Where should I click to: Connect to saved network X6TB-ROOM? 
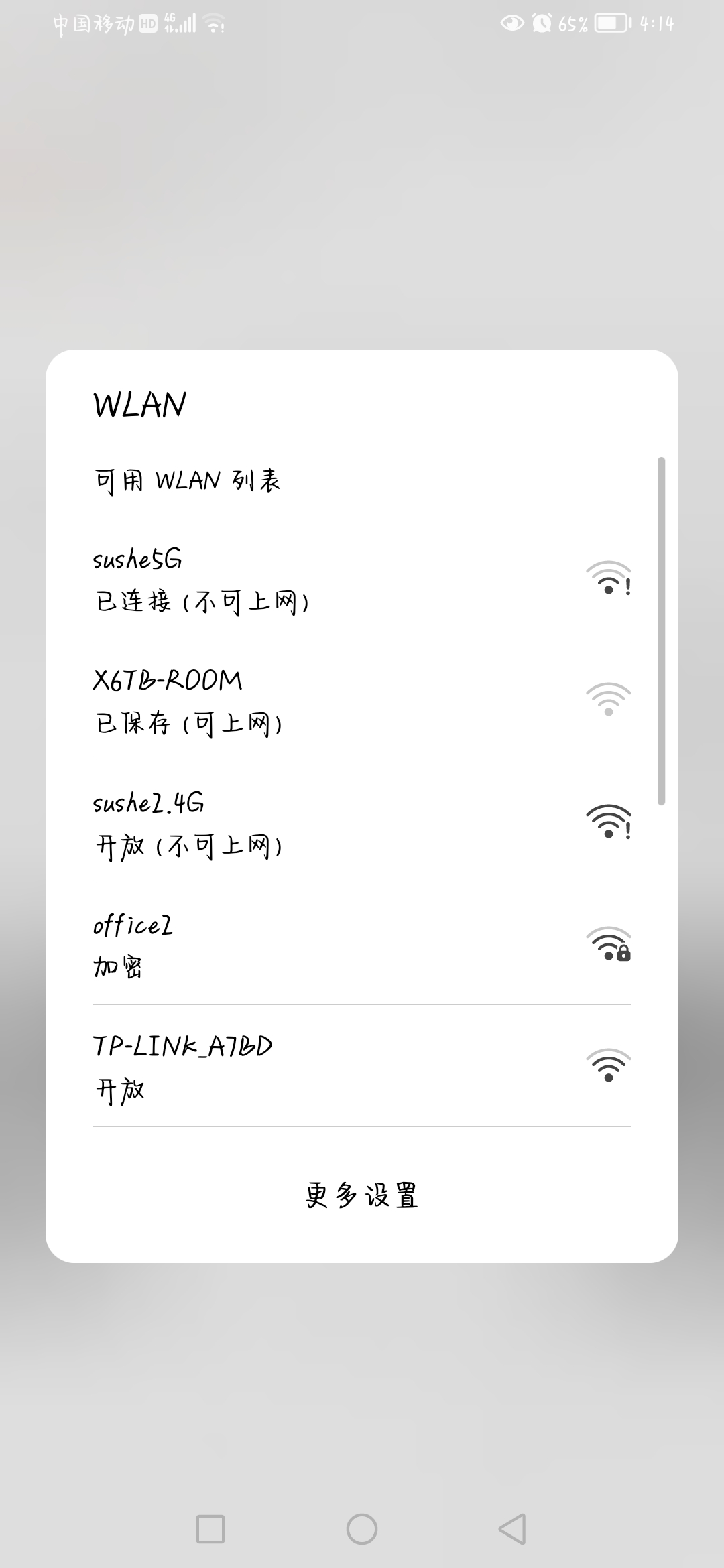[362, 701]
